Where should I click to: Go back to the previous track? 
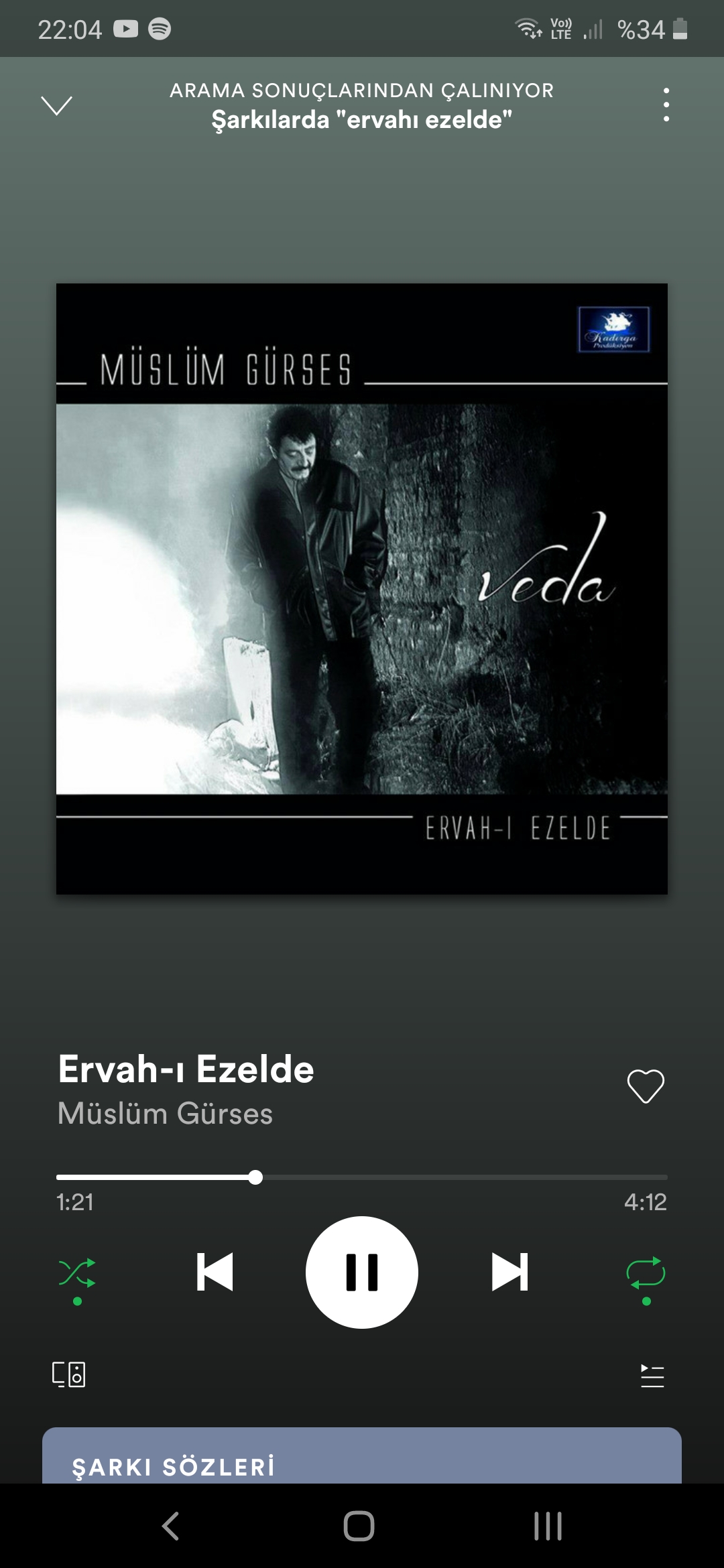click(x=215, y=1272)
